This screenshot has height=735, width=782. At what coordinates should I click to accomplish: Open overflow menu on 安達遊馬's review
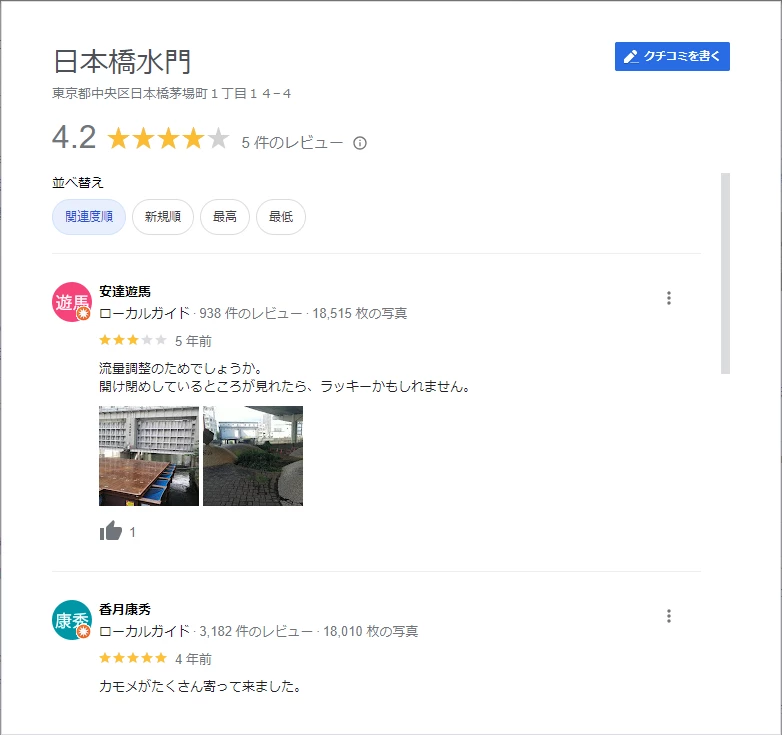coord(669,298)
